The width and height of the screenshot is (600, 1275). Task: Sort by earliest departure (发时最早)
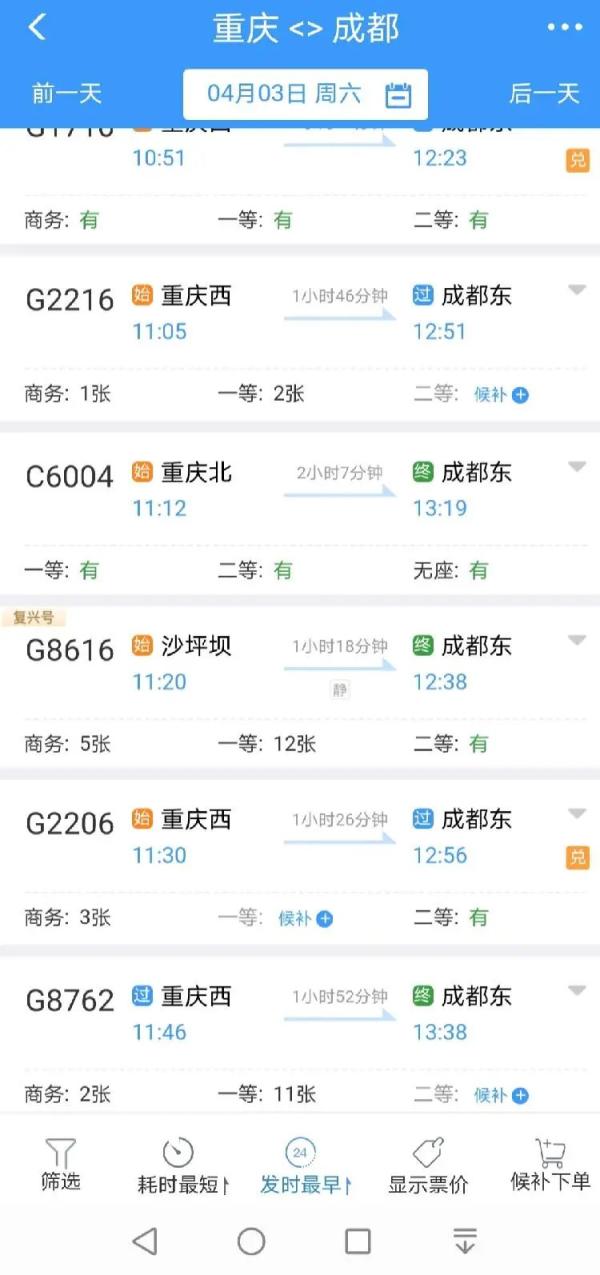(x=305, y=1166)
